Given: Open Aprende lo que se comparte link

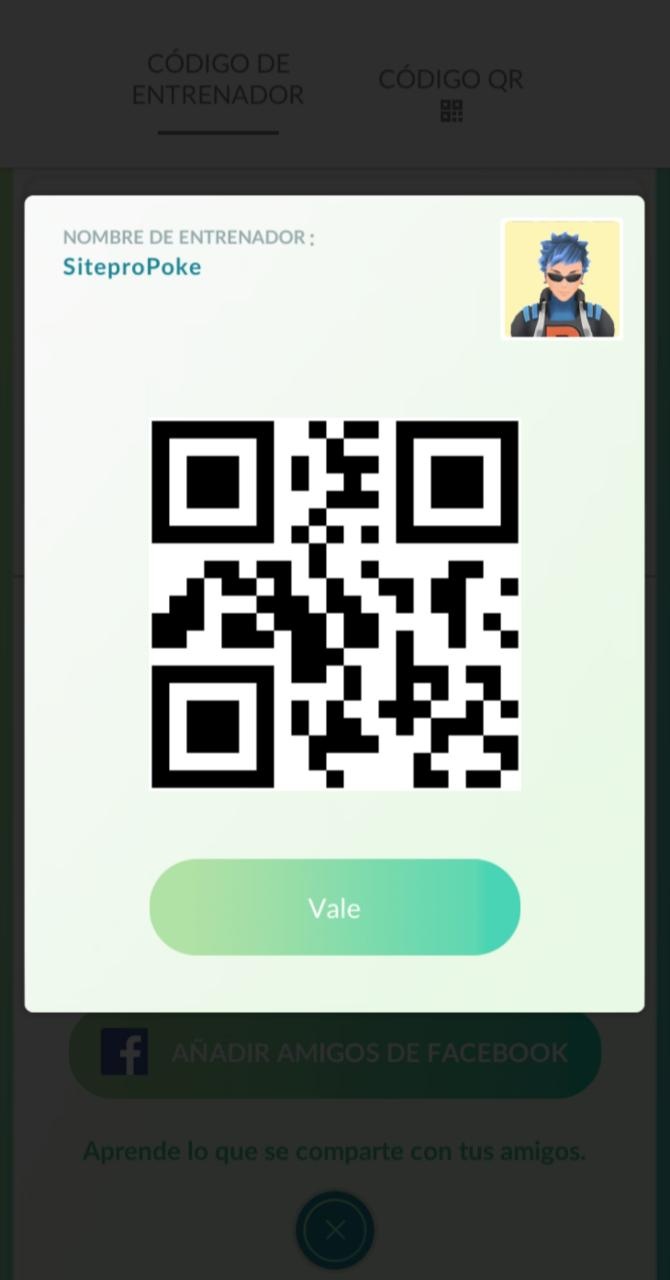Looking at the screenshot, I should pyautogui.click(x=334, y=1151).
